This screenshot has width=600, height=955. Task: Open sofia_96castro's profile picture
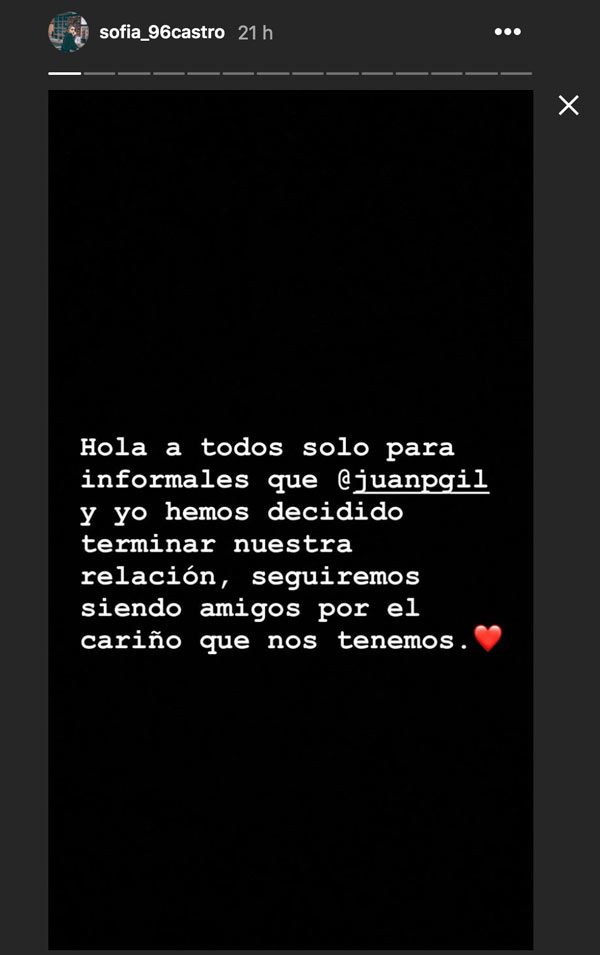68,32
